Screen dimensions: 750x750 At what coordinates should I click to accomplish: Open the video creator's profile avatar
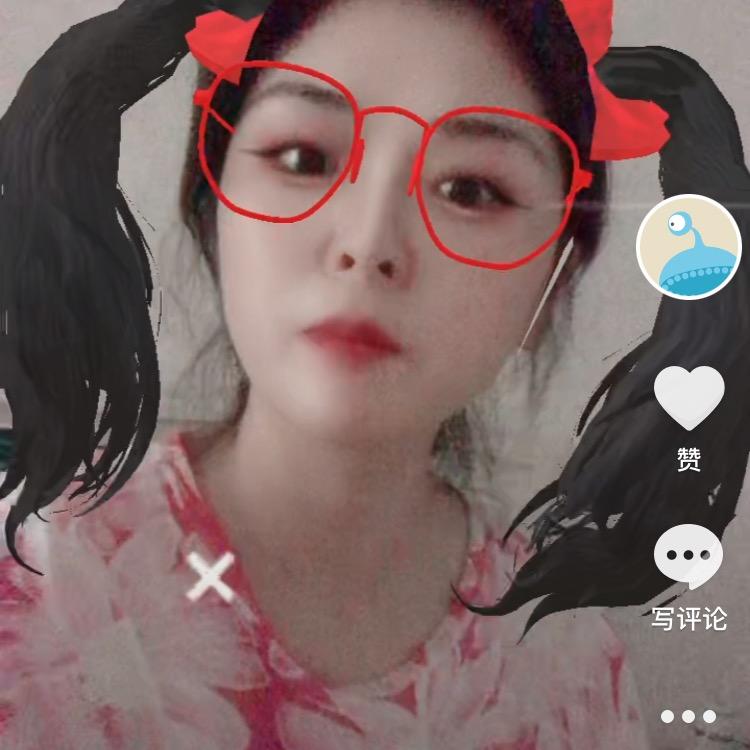pos(688,247)
